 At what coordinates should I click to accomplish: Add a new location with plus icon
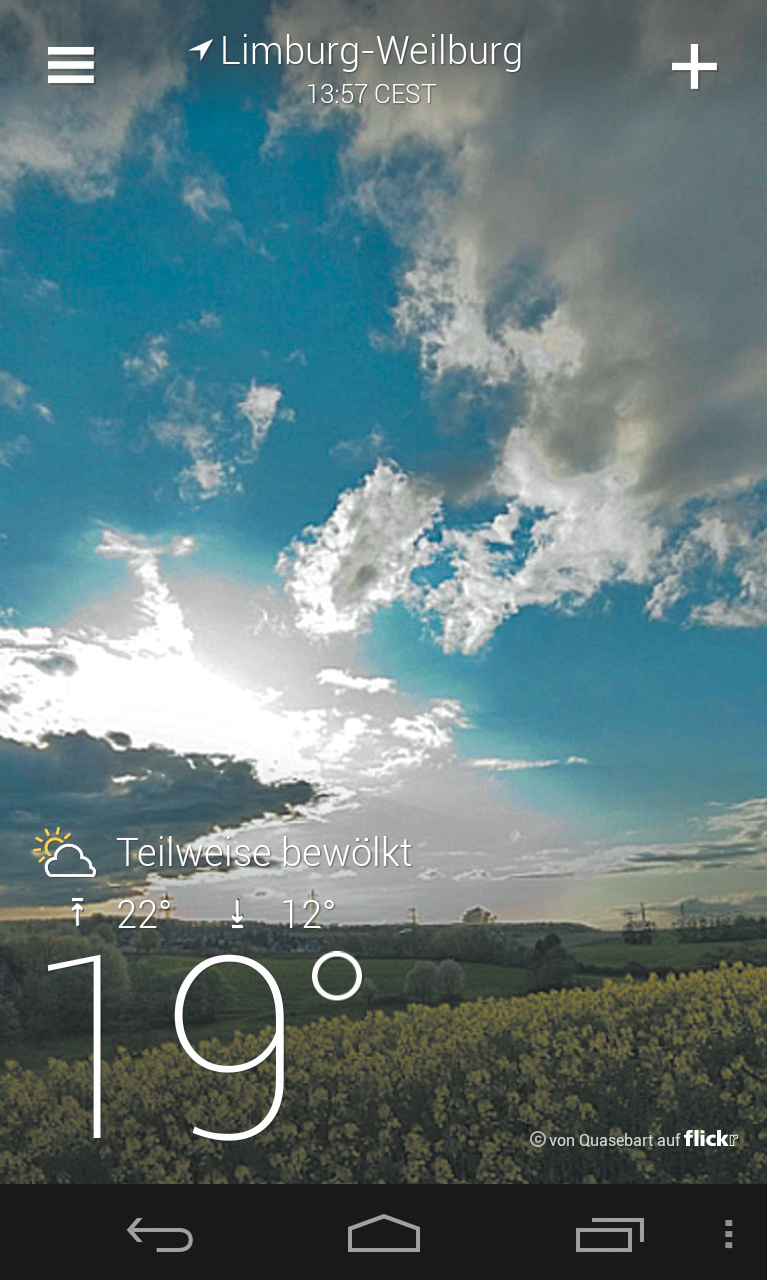694,67
